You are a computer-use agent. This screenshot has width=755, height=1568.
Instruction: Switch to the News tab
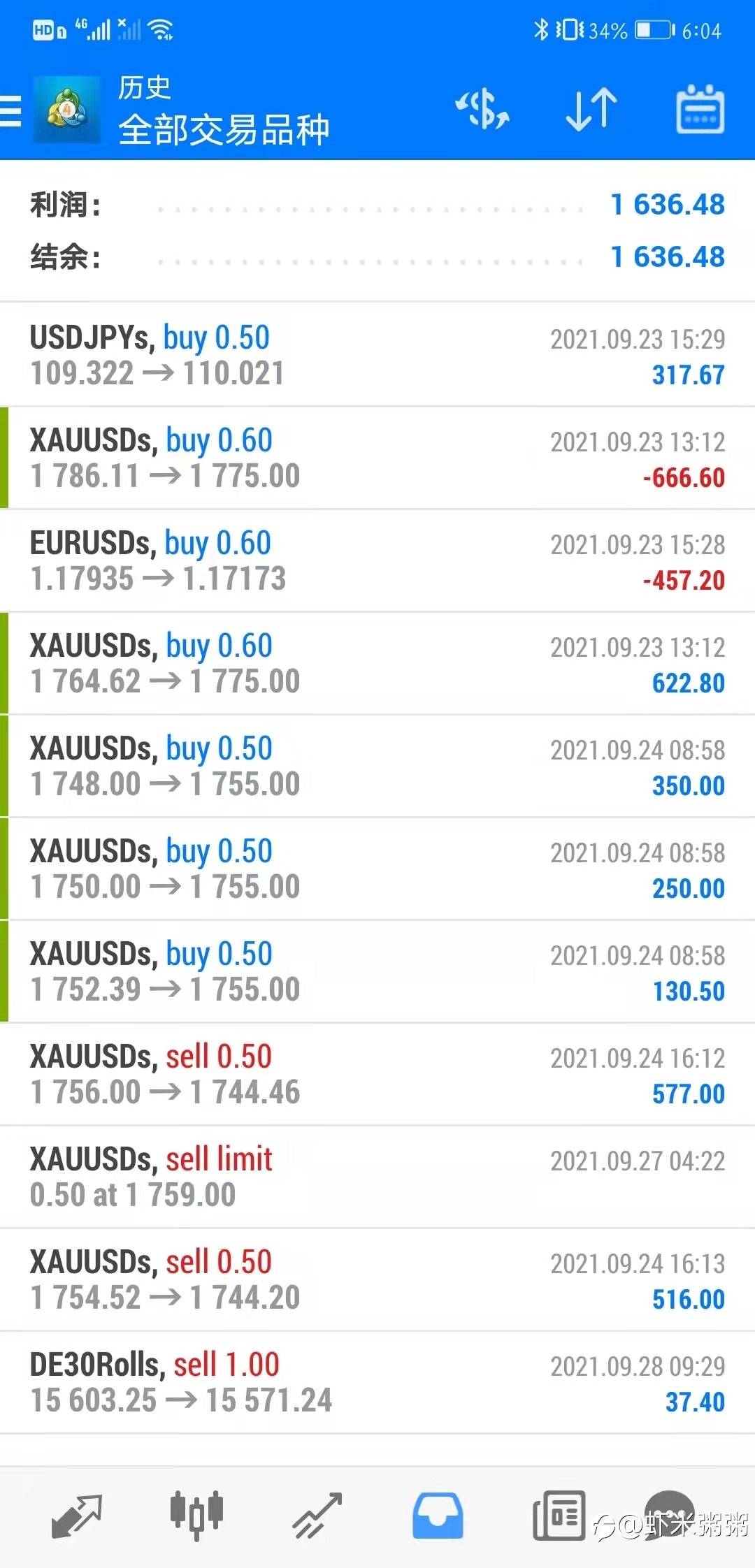tap(559, 1516)
